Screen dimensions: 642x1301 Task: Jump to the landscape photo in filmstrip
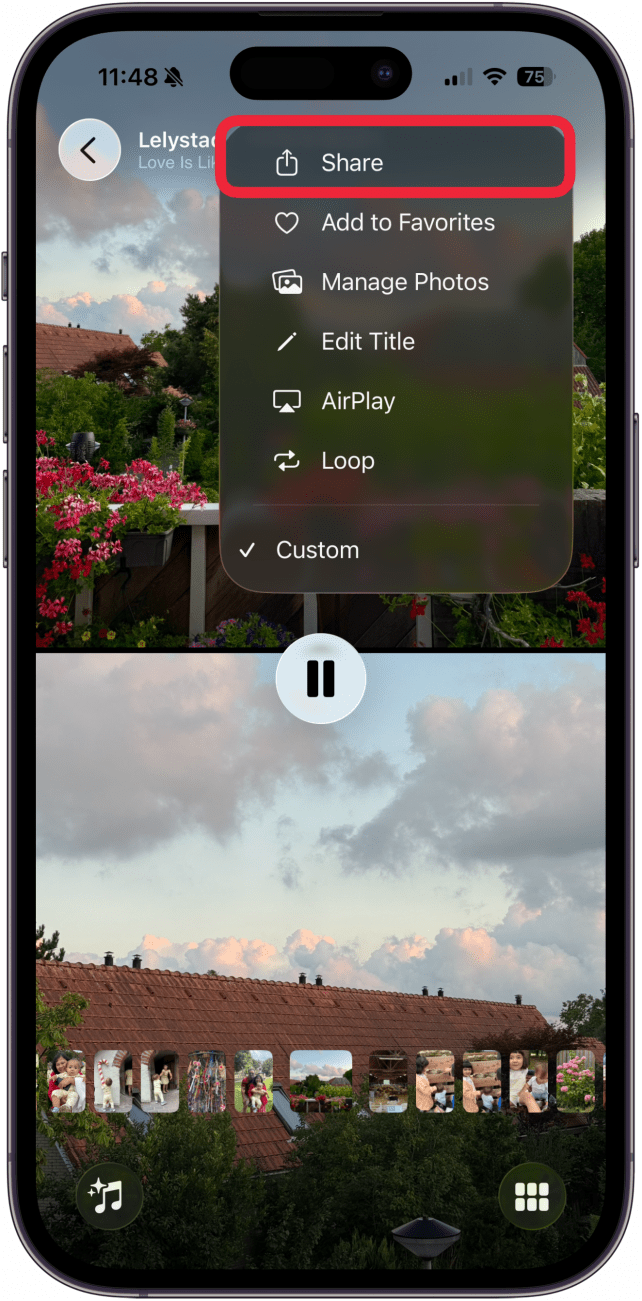[x=321, y=1080]
